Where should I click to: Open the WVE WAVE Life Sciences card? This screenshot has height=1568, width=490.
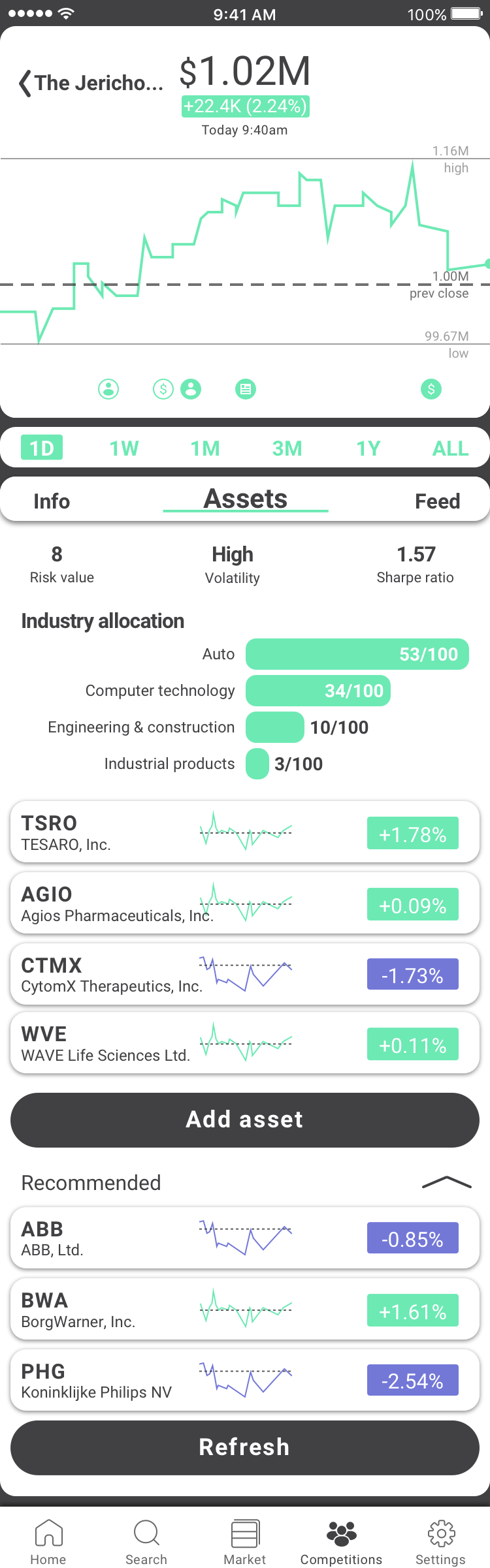(x=245, y=1043)
